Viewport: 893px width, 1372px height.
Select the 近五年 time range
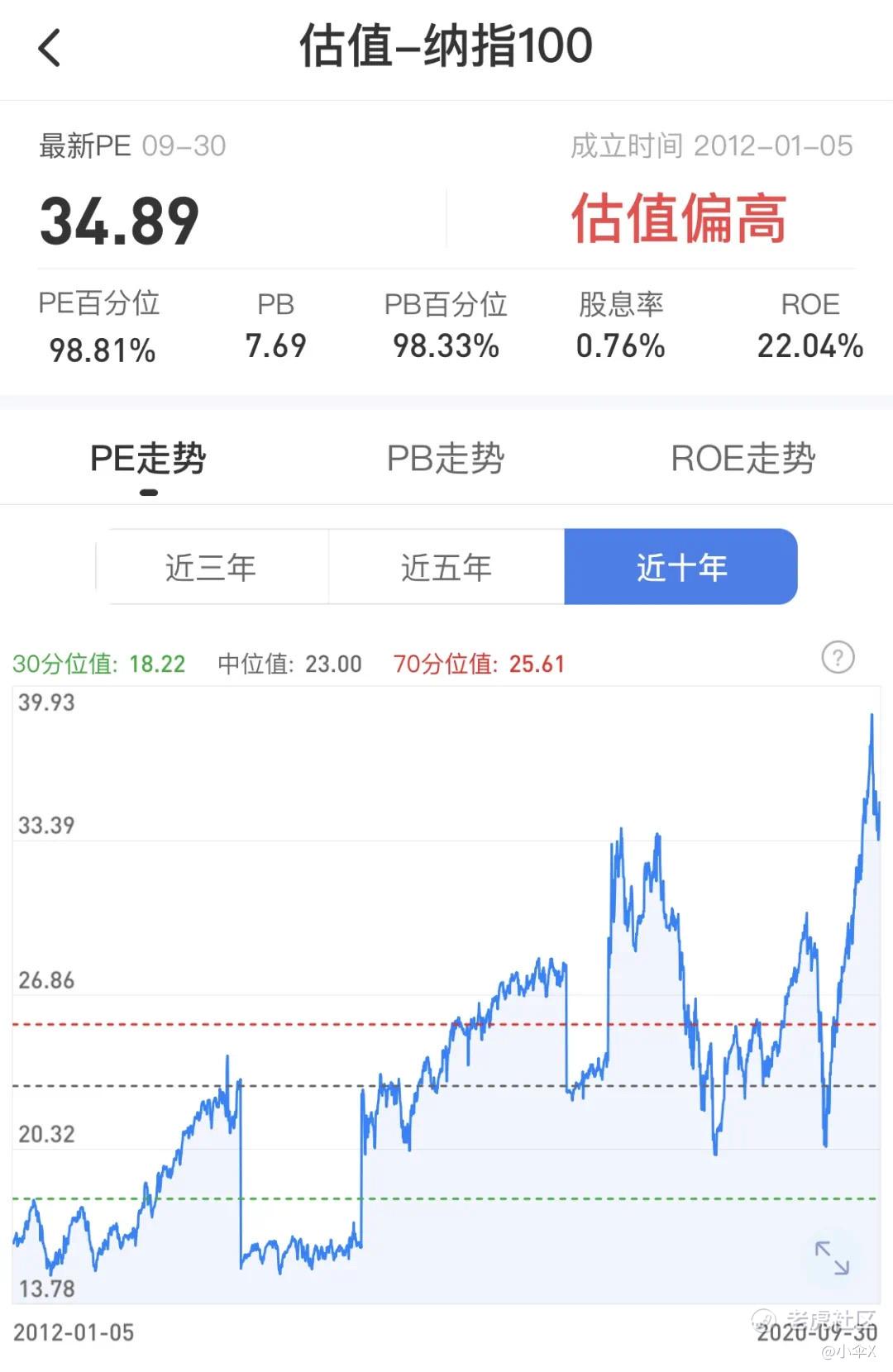point(446,568)
